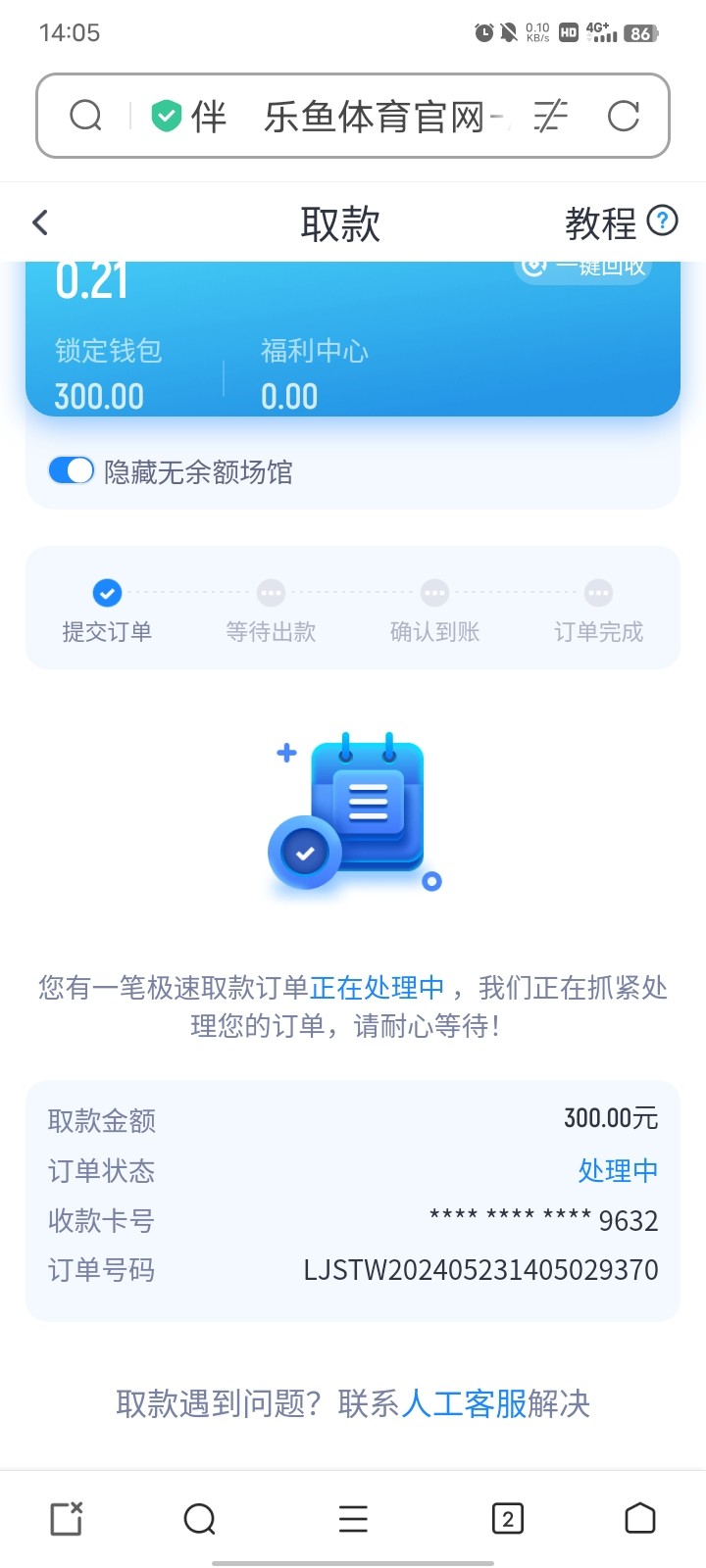Tap the search icon in bottom navigation
Viewport: 706px width, 1568px height.
tap(199, 1518)
